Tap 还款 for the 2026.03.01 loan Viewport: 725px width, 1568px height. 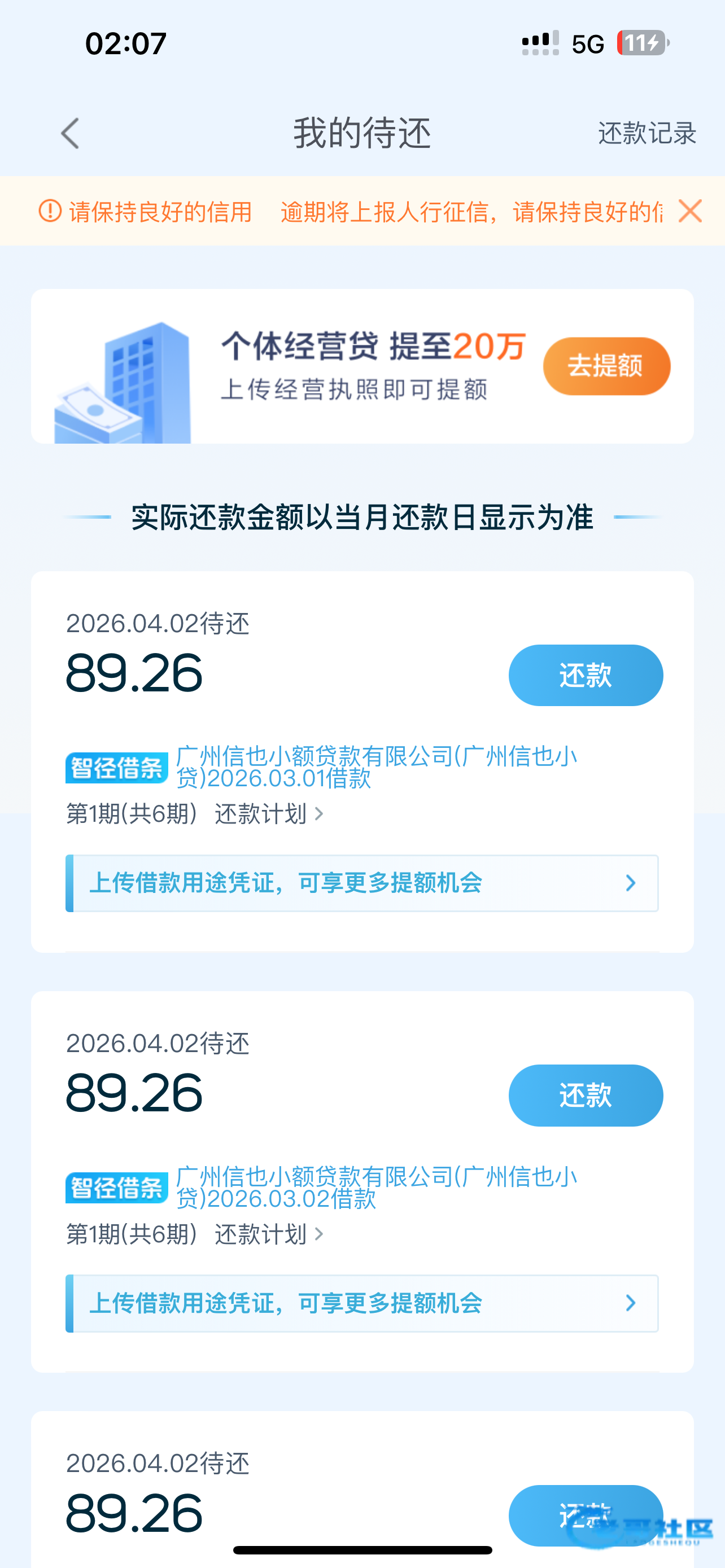(586, 675)
